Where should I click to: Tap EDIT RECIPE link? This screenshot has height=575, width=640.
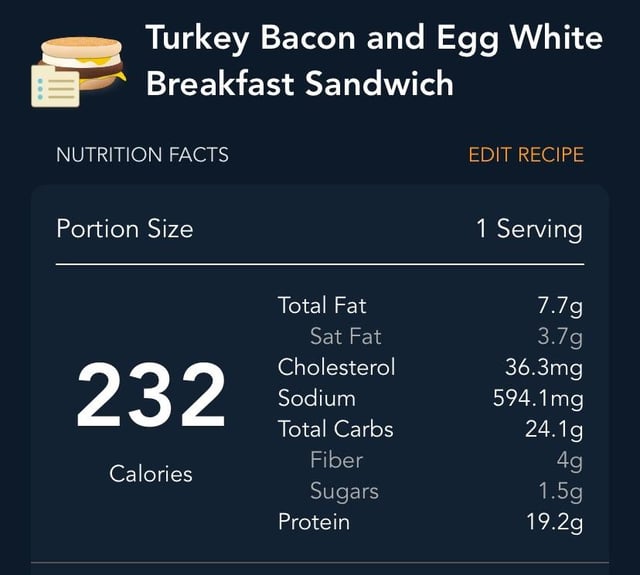(x=526, y=155)
